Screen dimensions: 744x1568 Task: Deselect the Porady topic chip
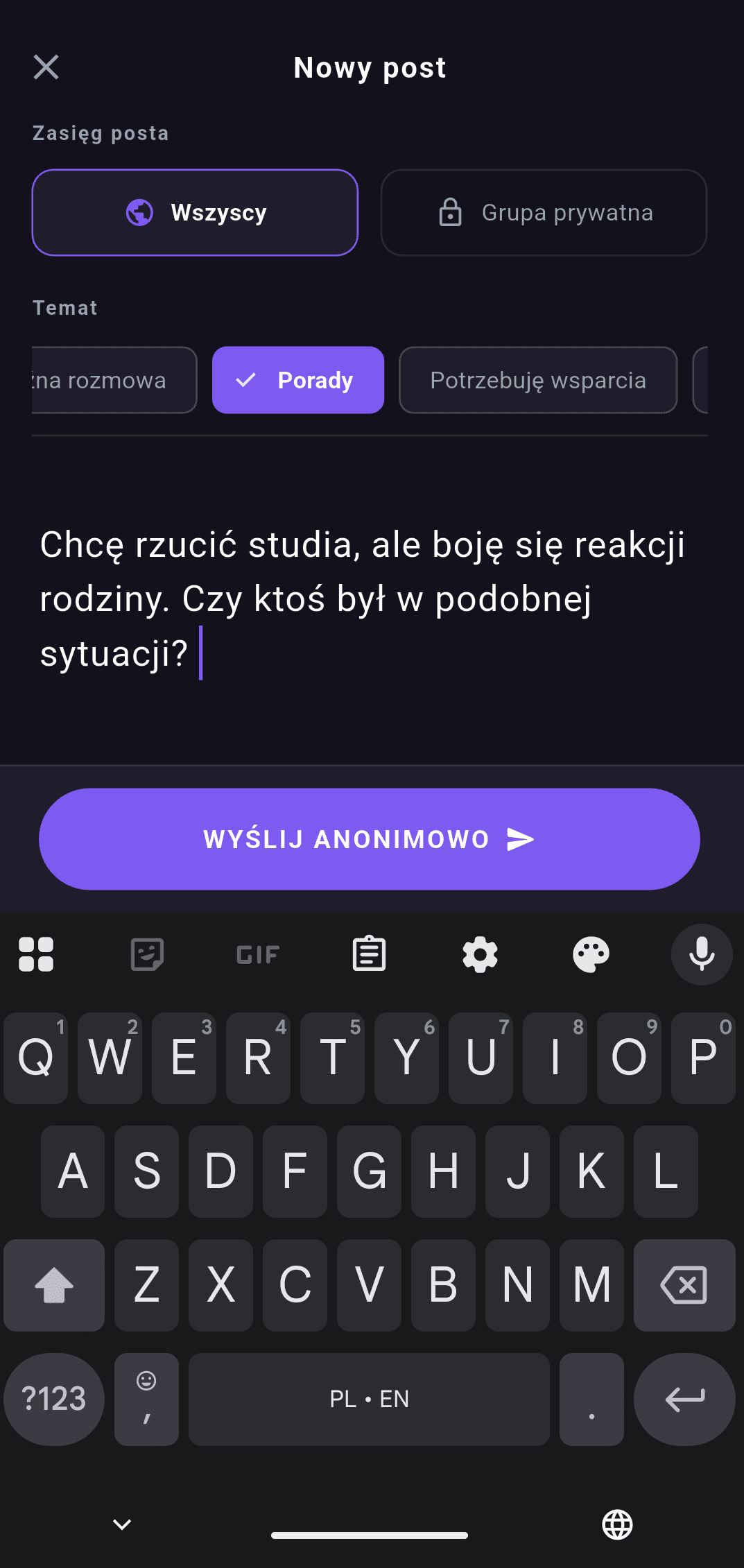coord(298,380)
